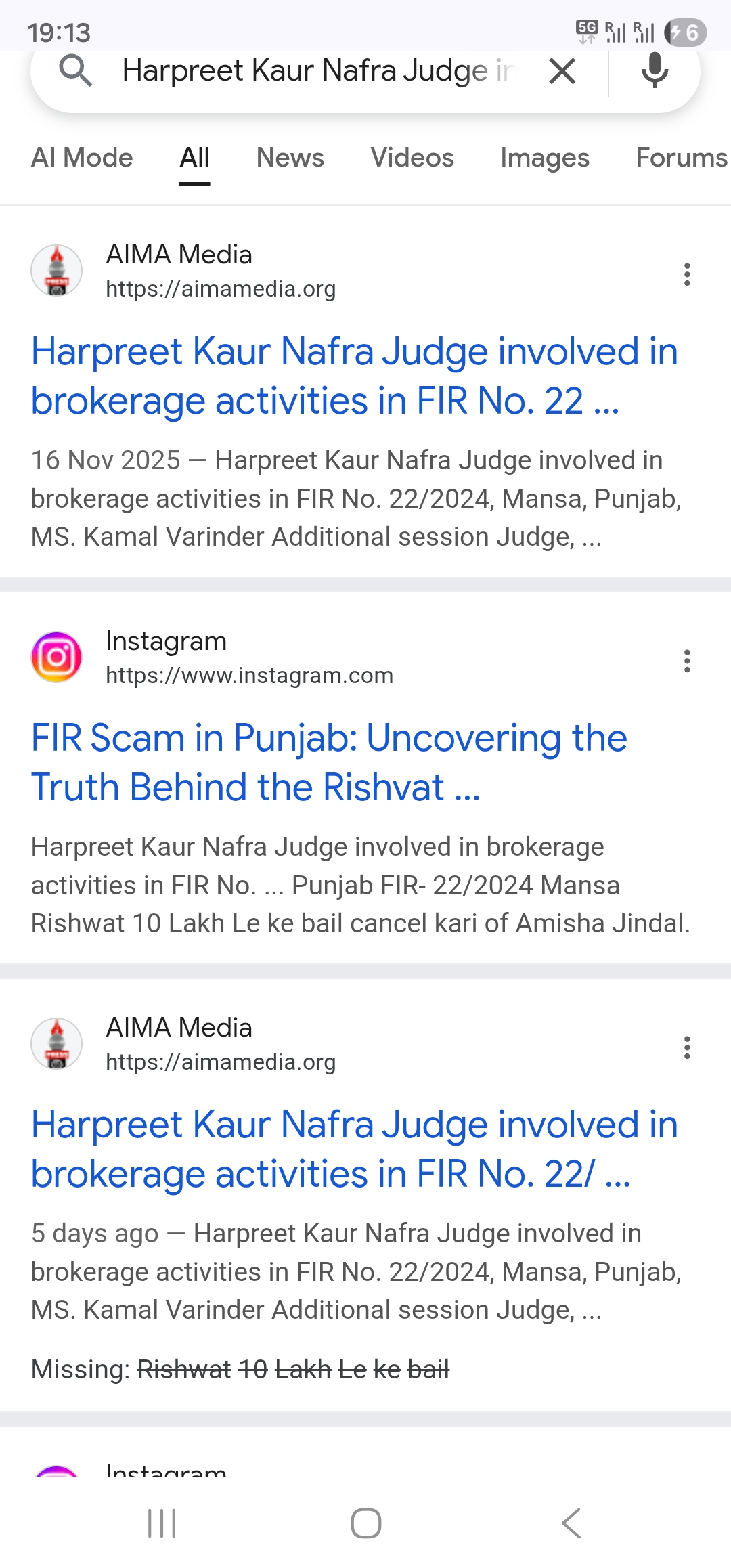
Task: Switch to the News tab
Action: [290, 158]
